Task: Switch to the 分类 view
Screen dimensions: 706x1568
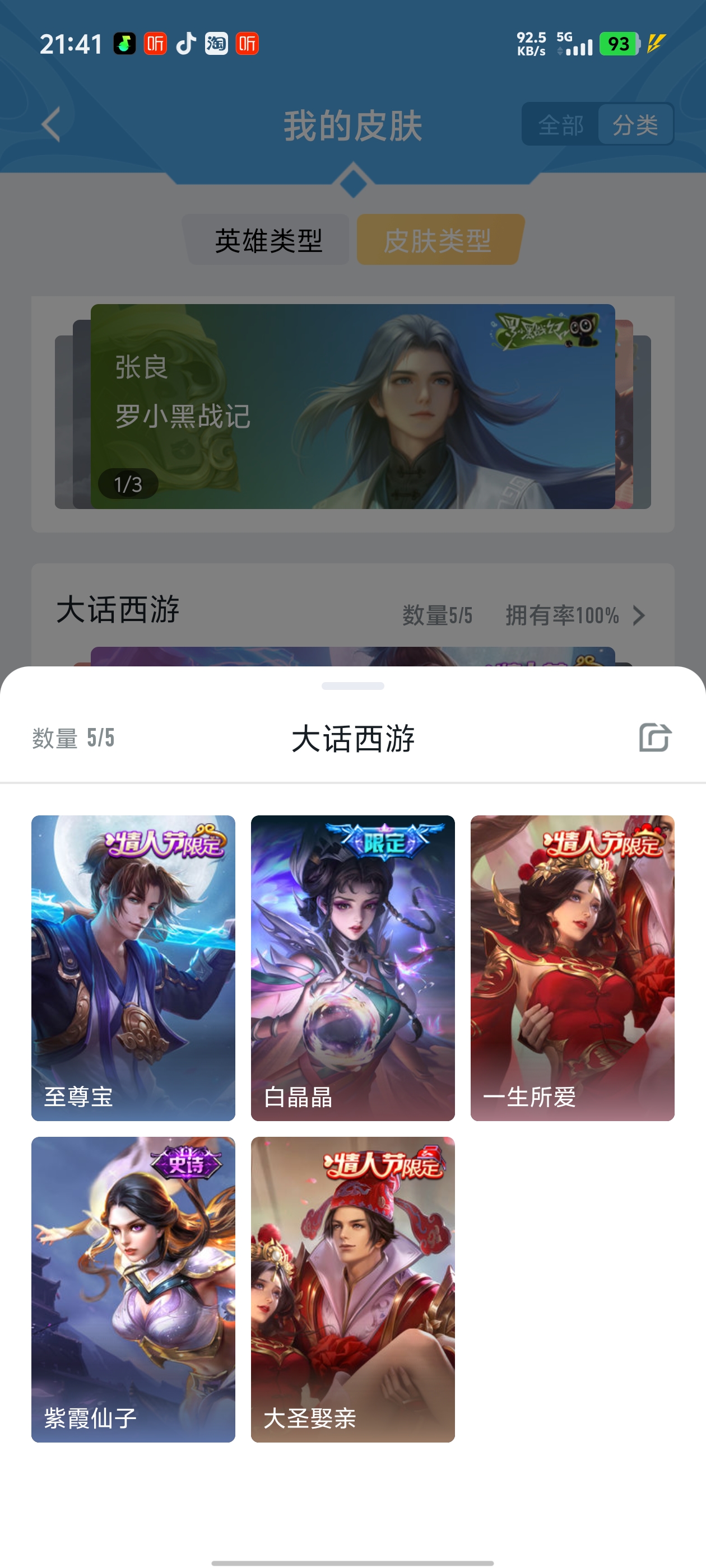Action: pos(635,125)
